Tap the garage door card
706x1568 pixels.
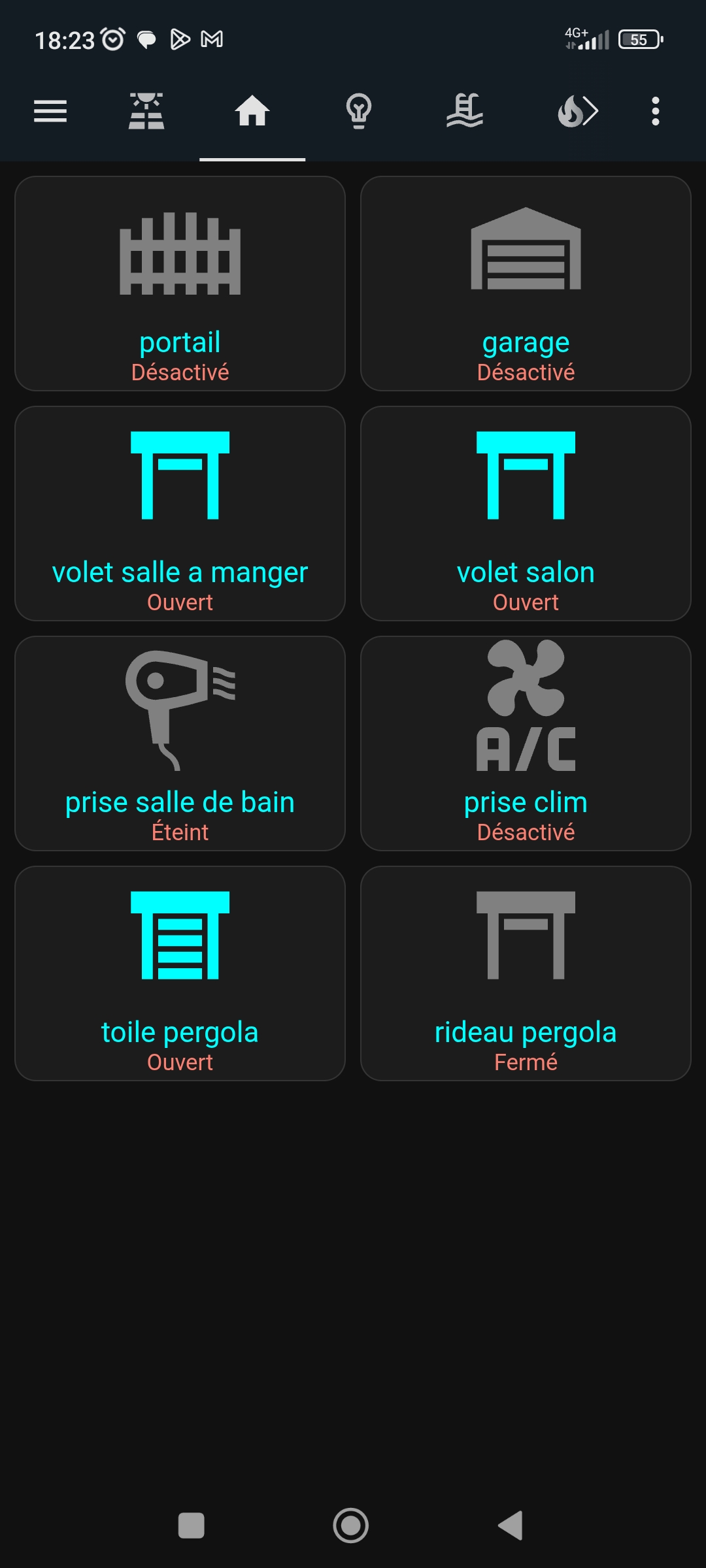[x=526, y=284]
